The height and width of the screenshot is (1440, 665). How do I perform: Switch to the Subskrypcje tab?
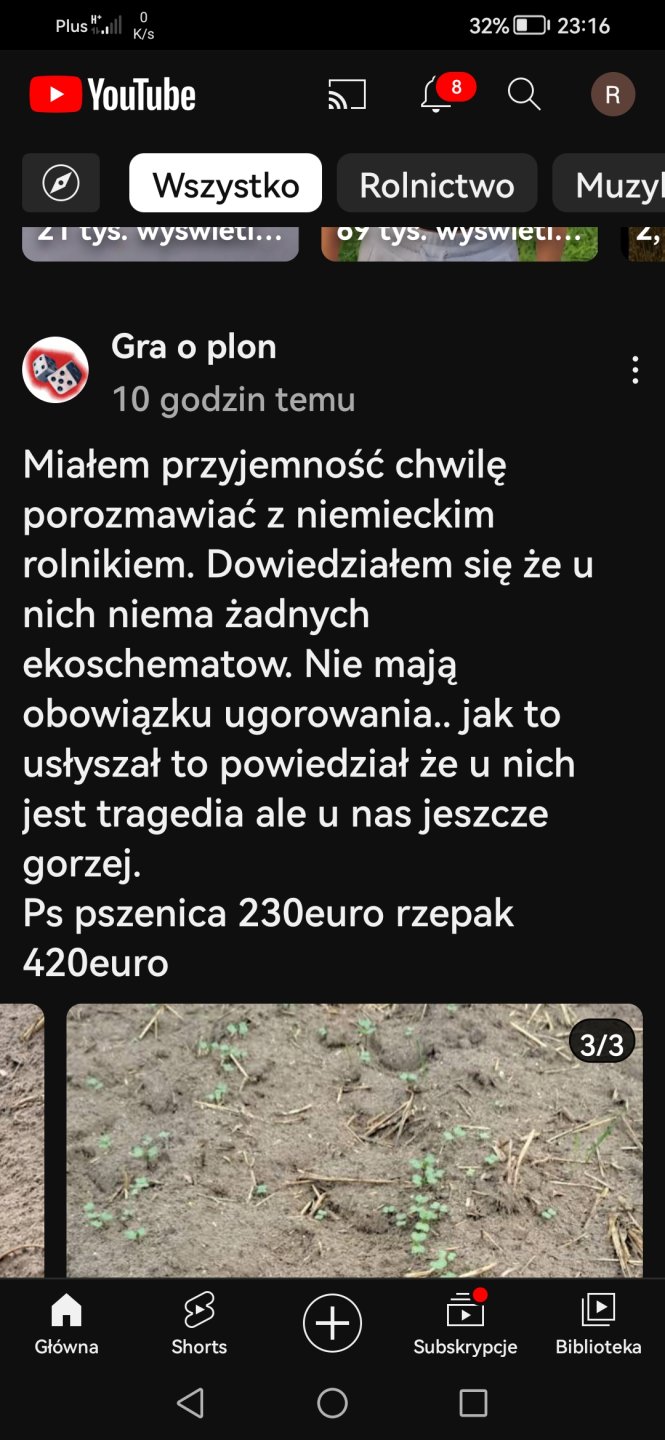point(465,1323)
